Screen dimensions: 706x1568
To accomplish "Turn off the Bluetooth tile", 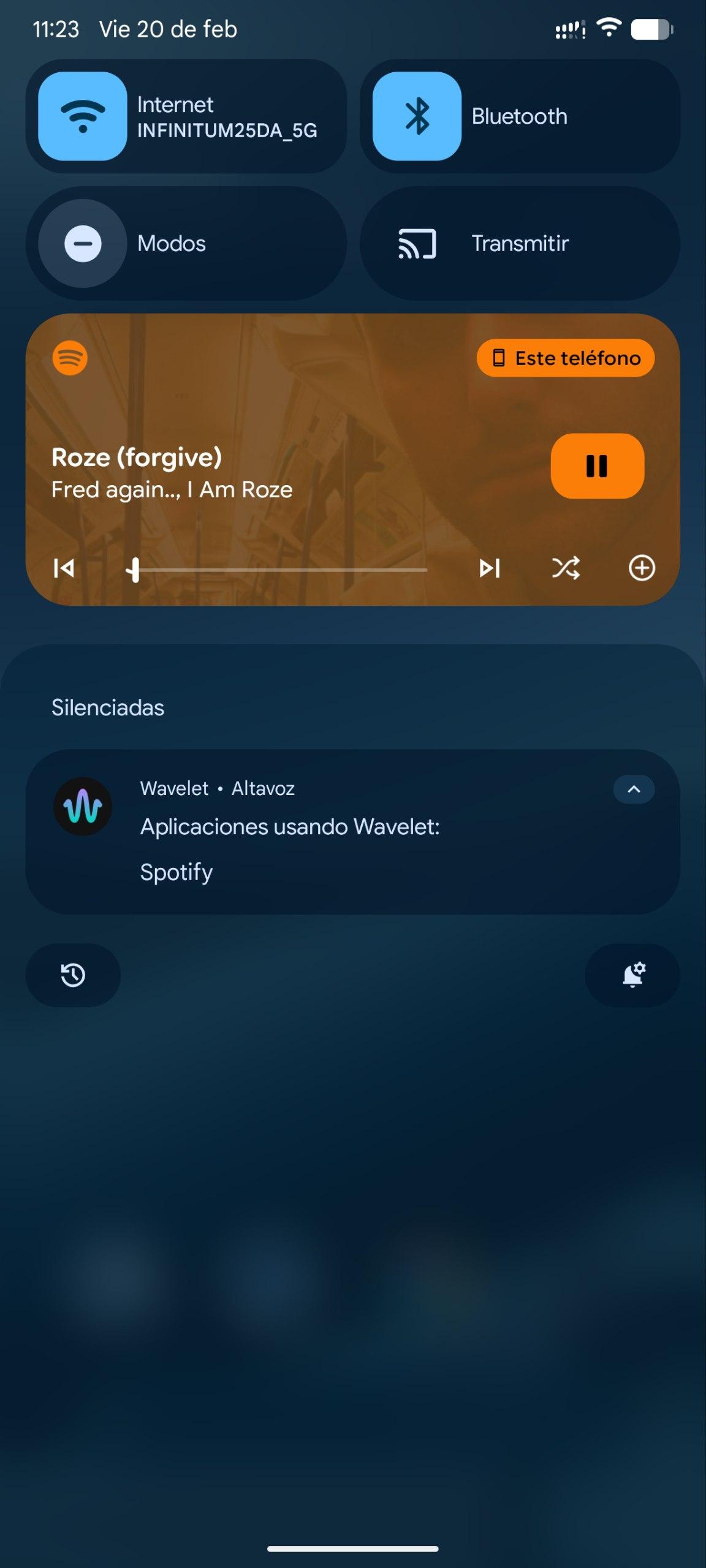I will click(417, 116).
